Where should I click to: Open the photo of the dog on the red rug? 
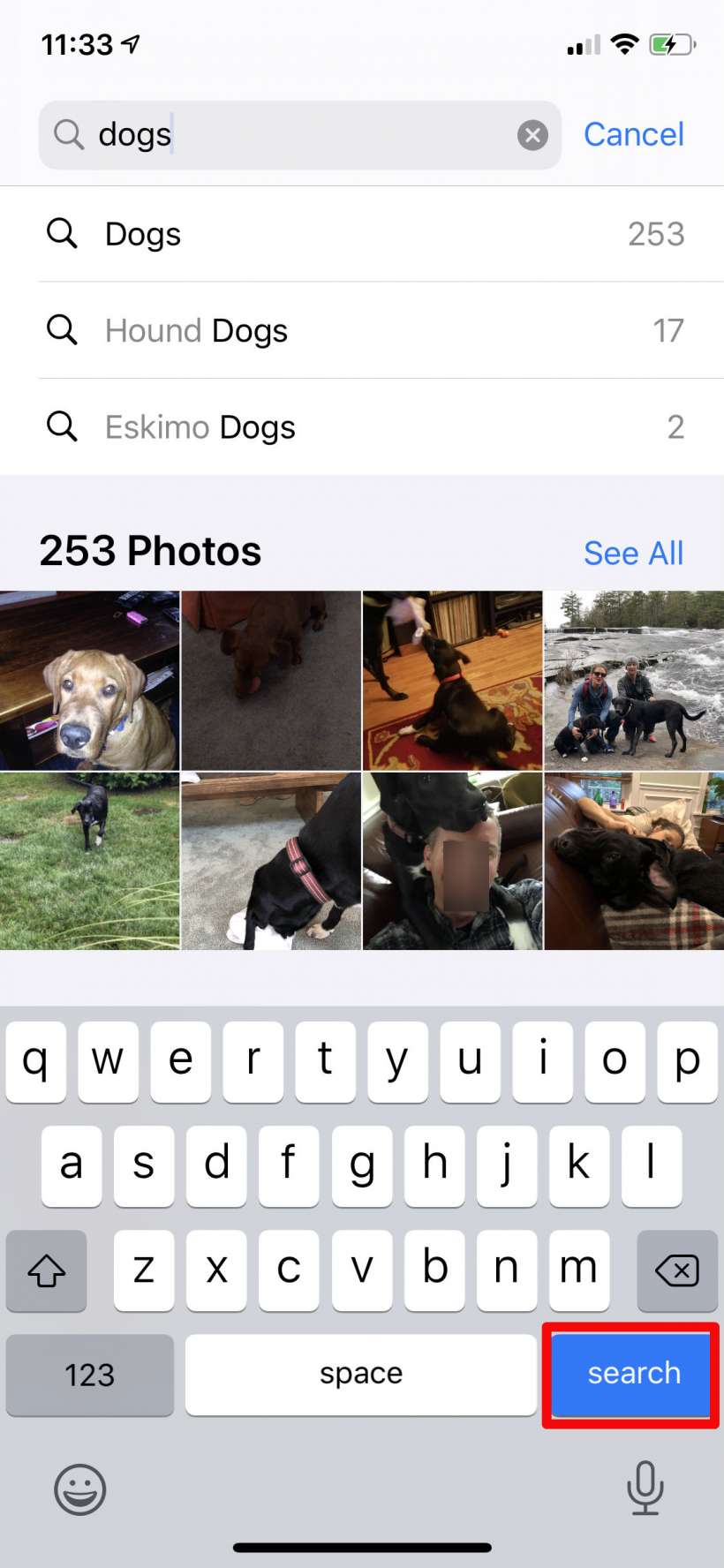(x=452, y=681)
